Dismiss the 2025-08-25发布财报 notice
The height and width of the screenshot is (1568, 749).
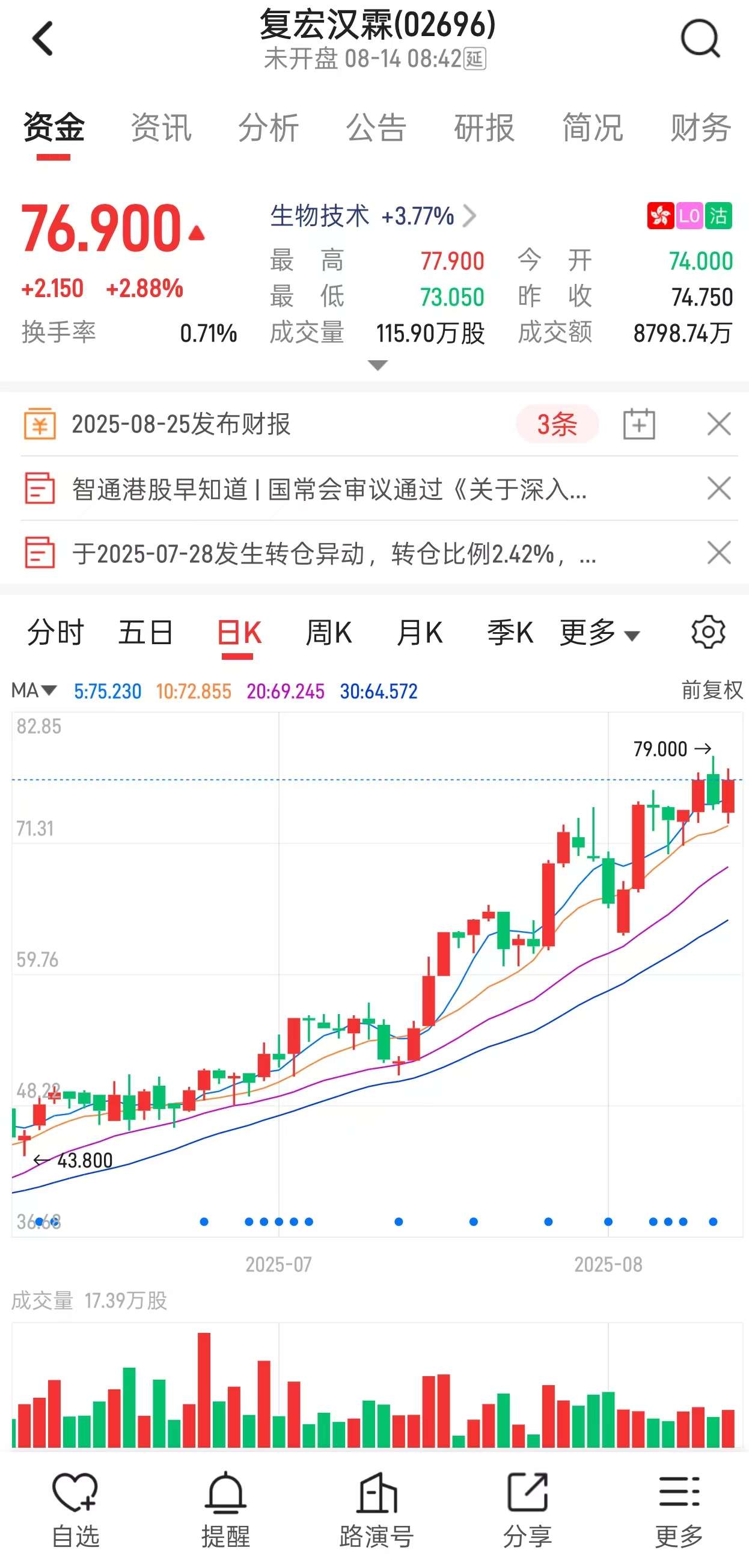[x=719, y=423]
